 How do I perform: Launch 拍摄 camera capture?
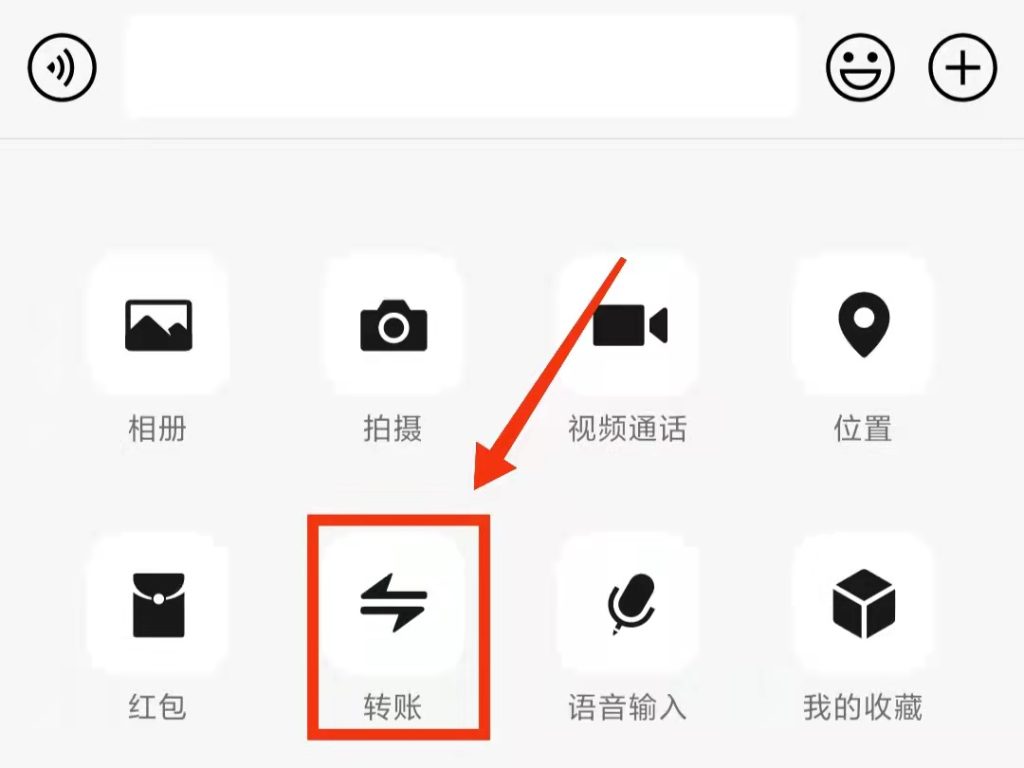tap(393, 325)
